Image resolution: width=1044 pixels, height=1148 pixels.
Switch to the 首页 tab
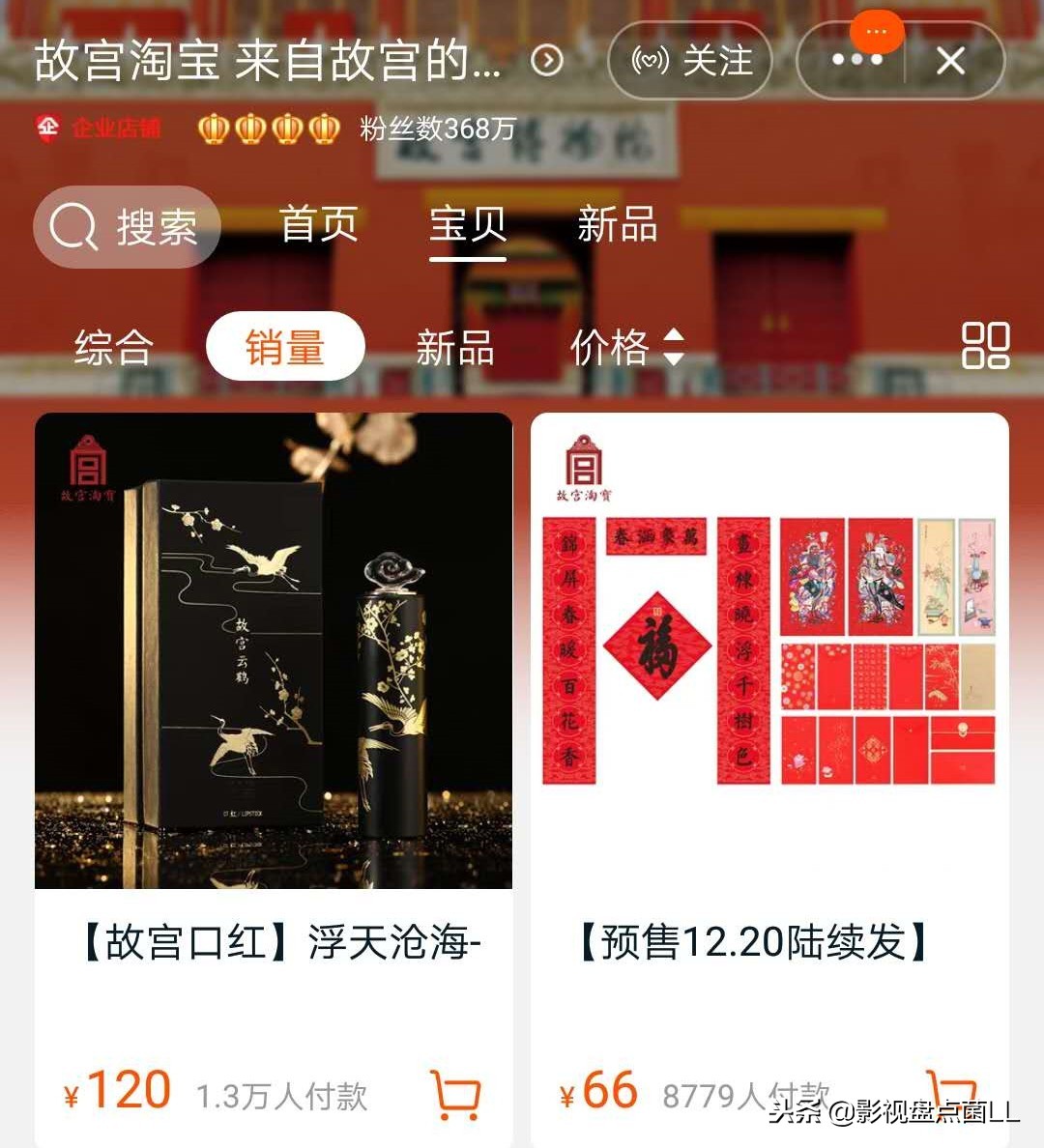319,226
